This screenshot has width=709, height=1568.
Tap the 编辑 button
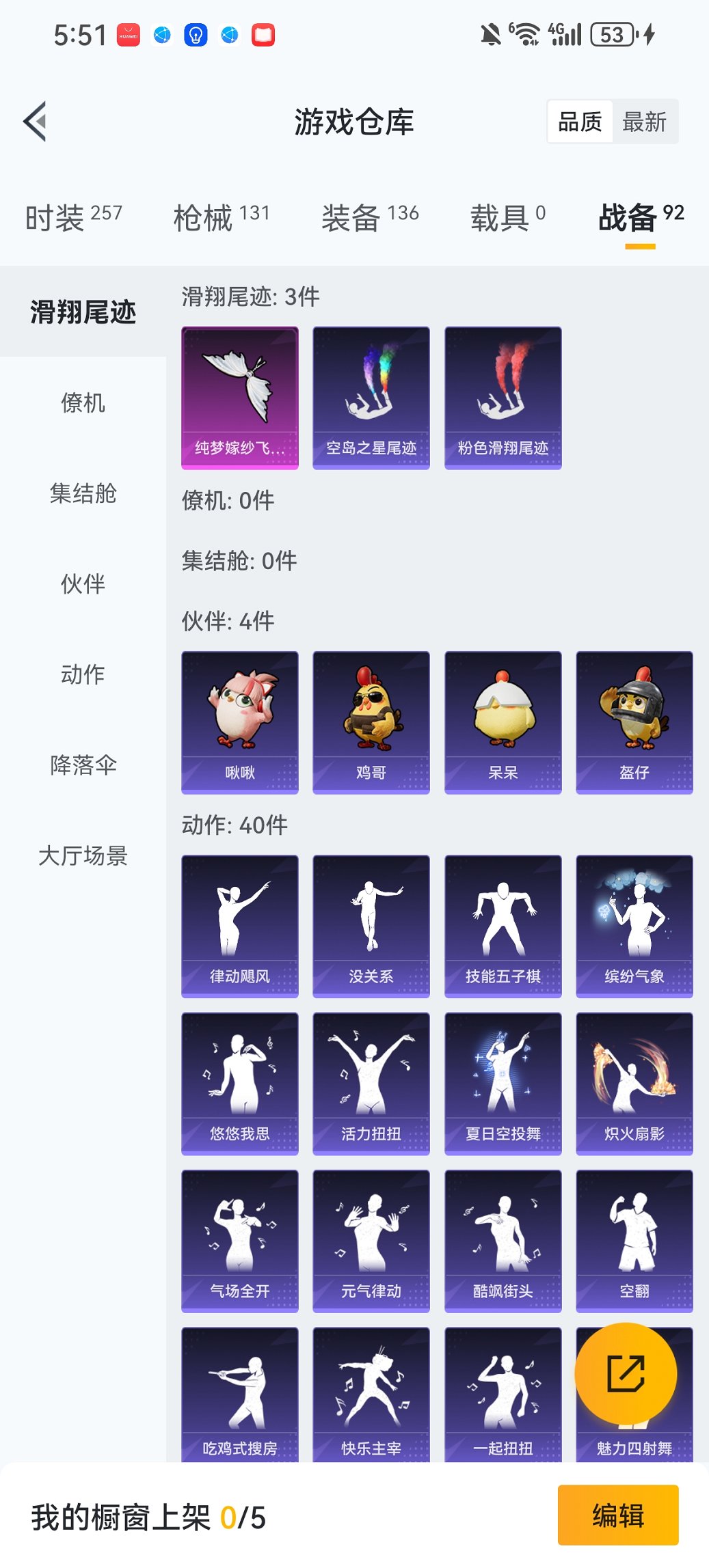pos(618,1515)
